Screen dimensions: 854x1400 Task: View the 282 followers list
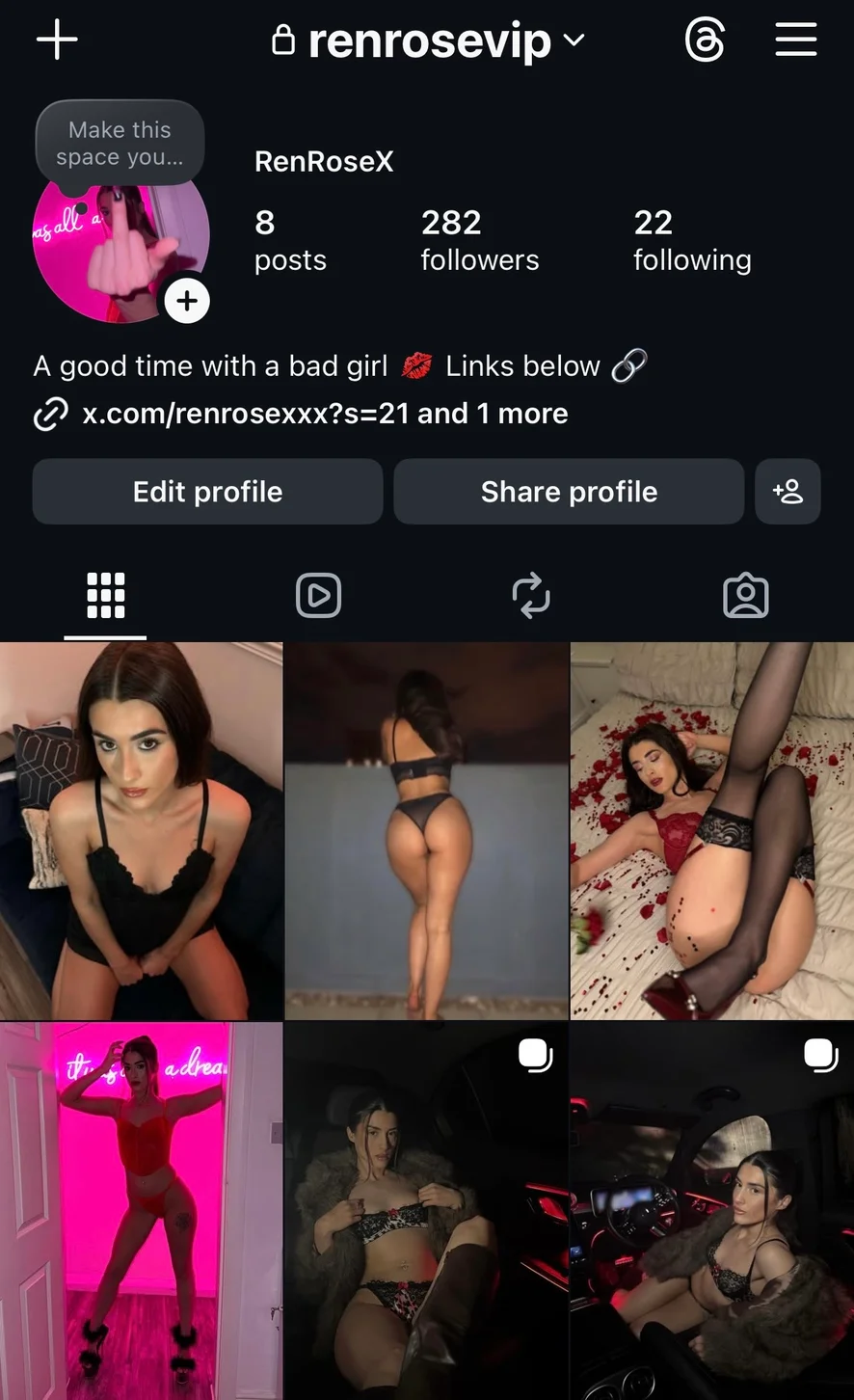pyautogui.click(x=479, y=240)
